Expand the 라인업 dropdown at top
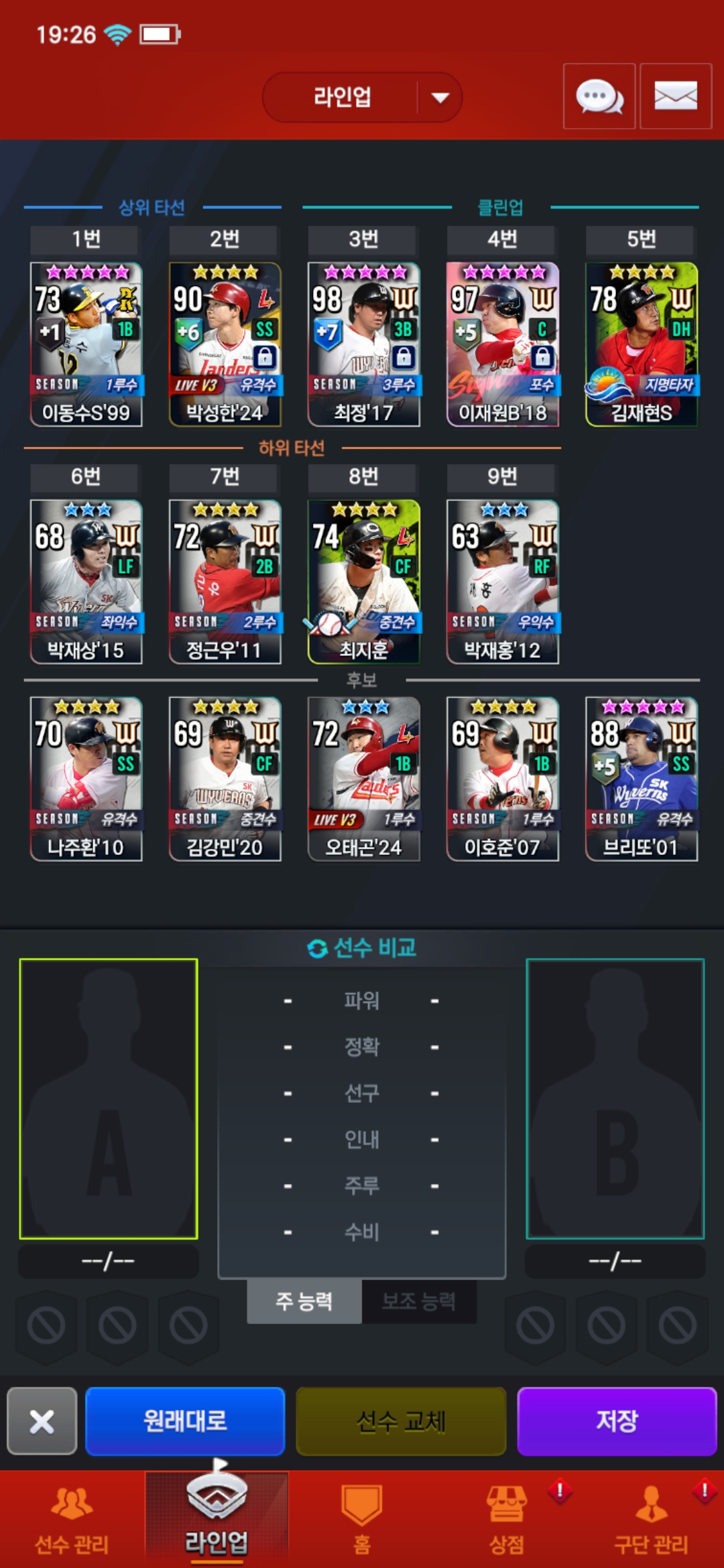 click(362, 97)
